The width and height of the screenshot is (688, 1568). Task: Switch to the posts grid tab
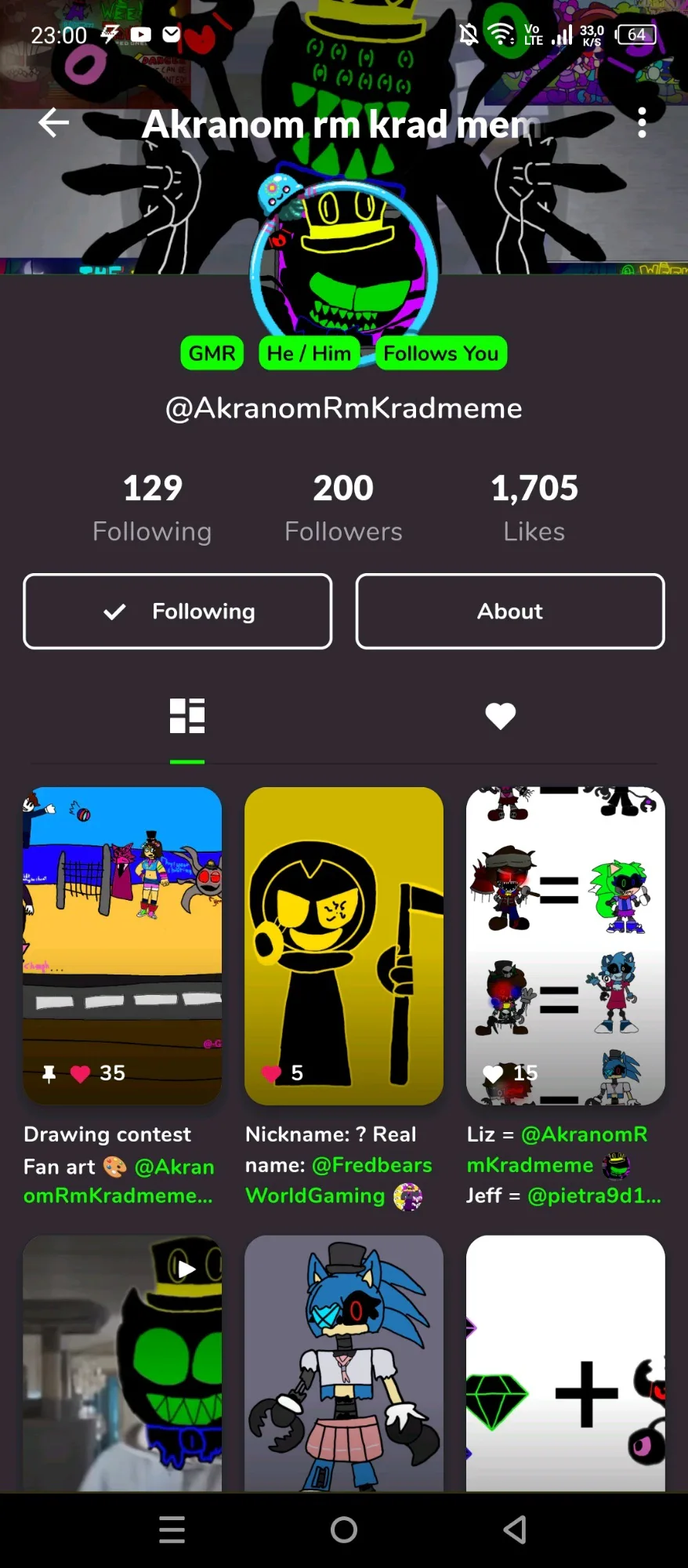187,716
